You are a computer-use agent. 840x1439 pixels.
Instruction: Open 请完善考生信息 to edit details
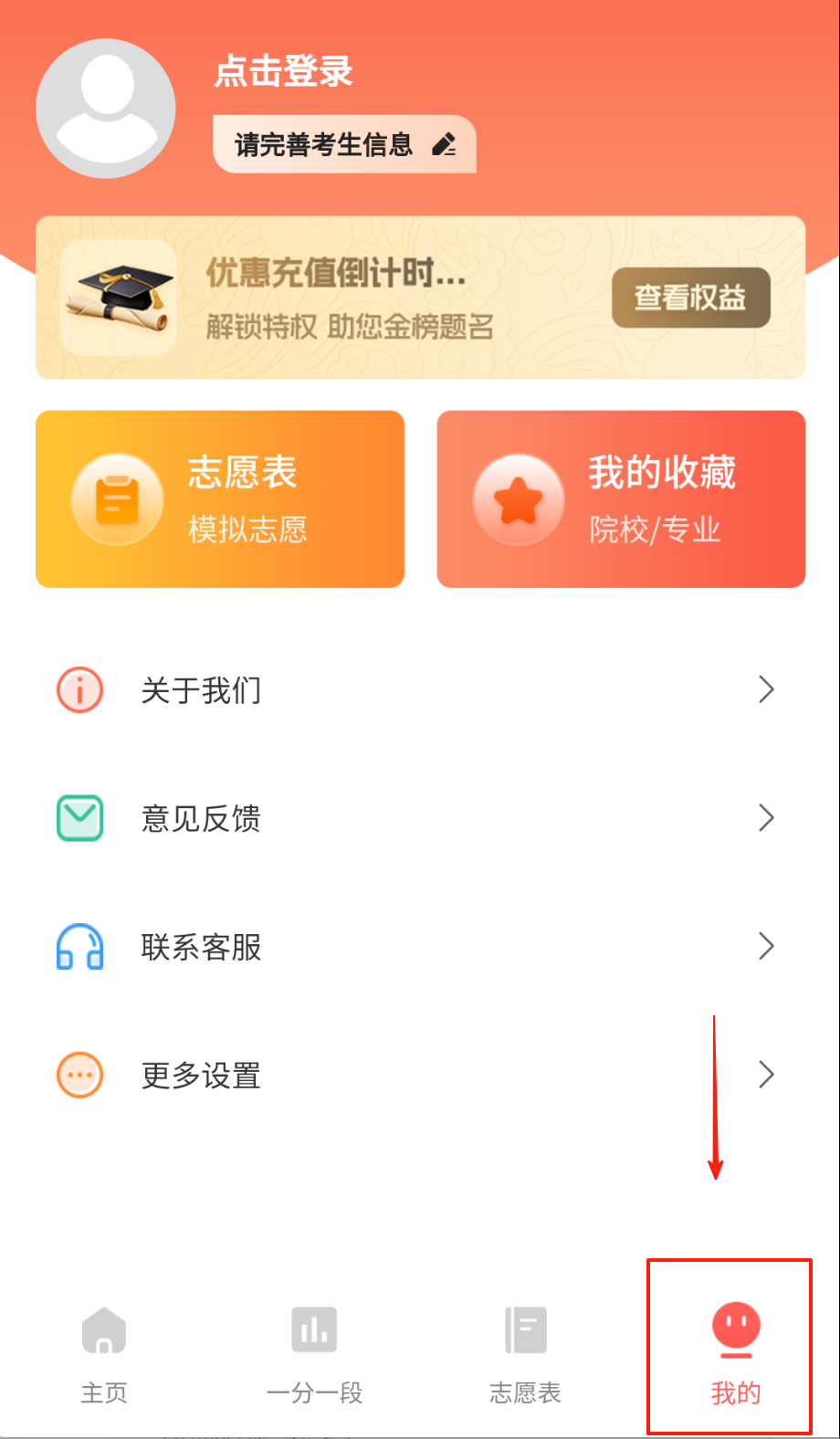pyautogui.click(x=344, y=144)
